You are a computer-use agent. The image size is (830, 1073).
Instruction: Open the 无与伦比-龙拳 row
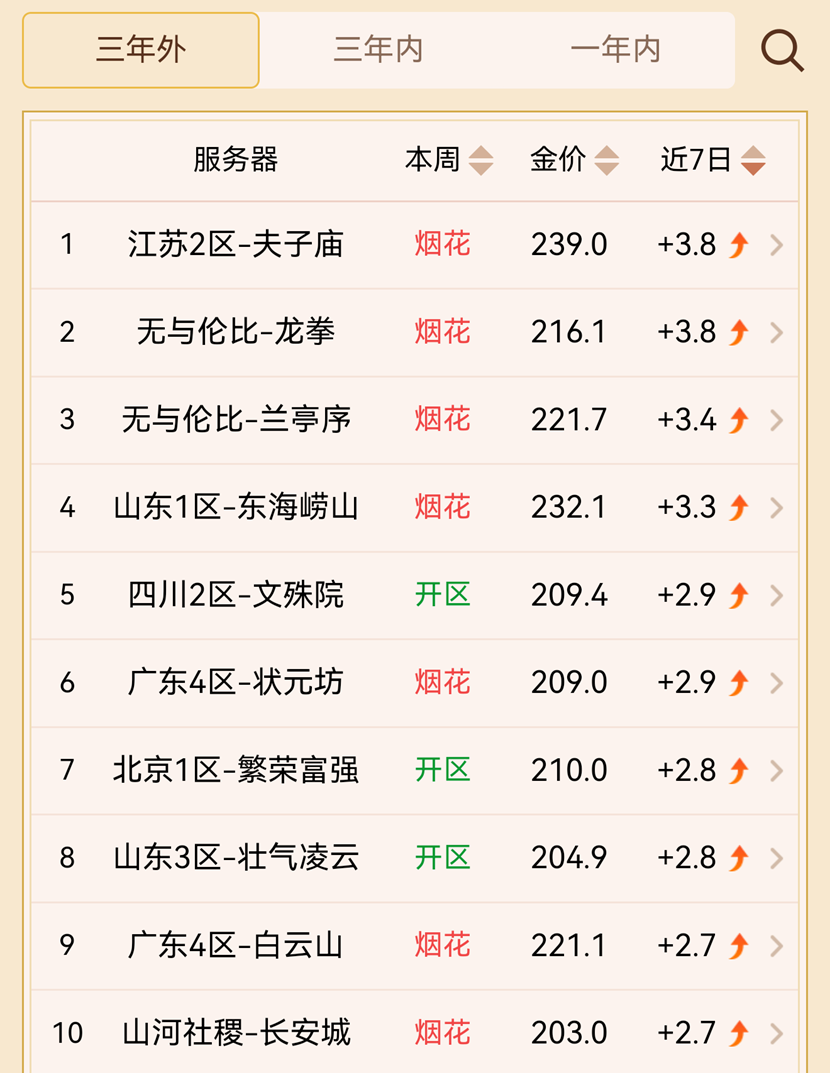tap(415, 333)
